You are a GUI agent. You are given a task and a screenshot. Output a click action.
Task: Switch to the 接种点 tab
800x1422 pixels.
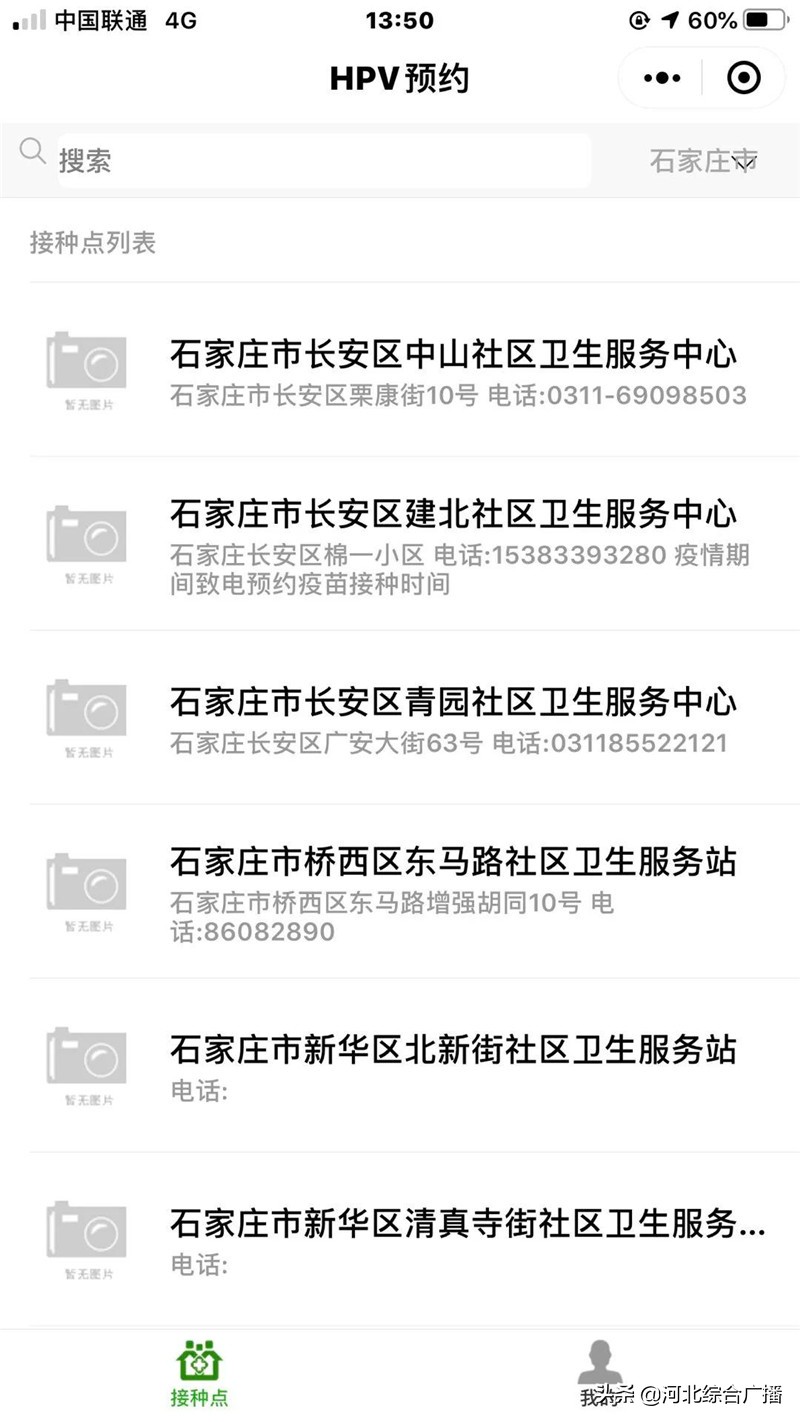[199, 1375]
